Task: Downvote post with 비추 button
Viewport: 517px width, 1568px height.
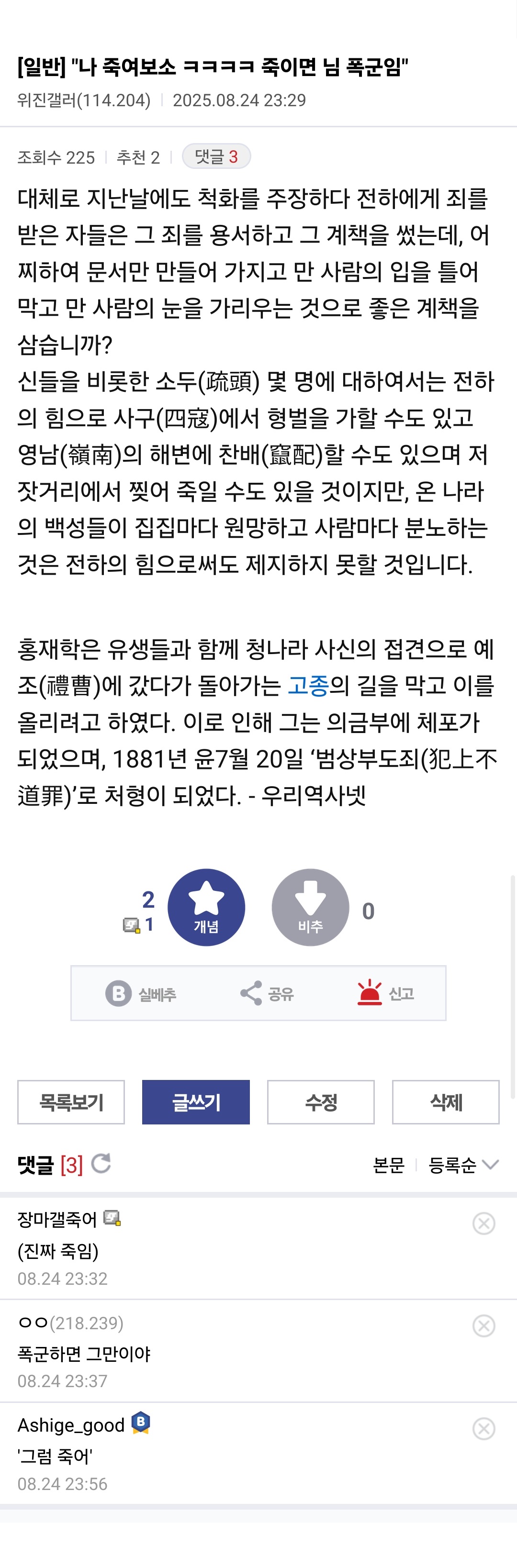Action: click(x=310, y=907)
